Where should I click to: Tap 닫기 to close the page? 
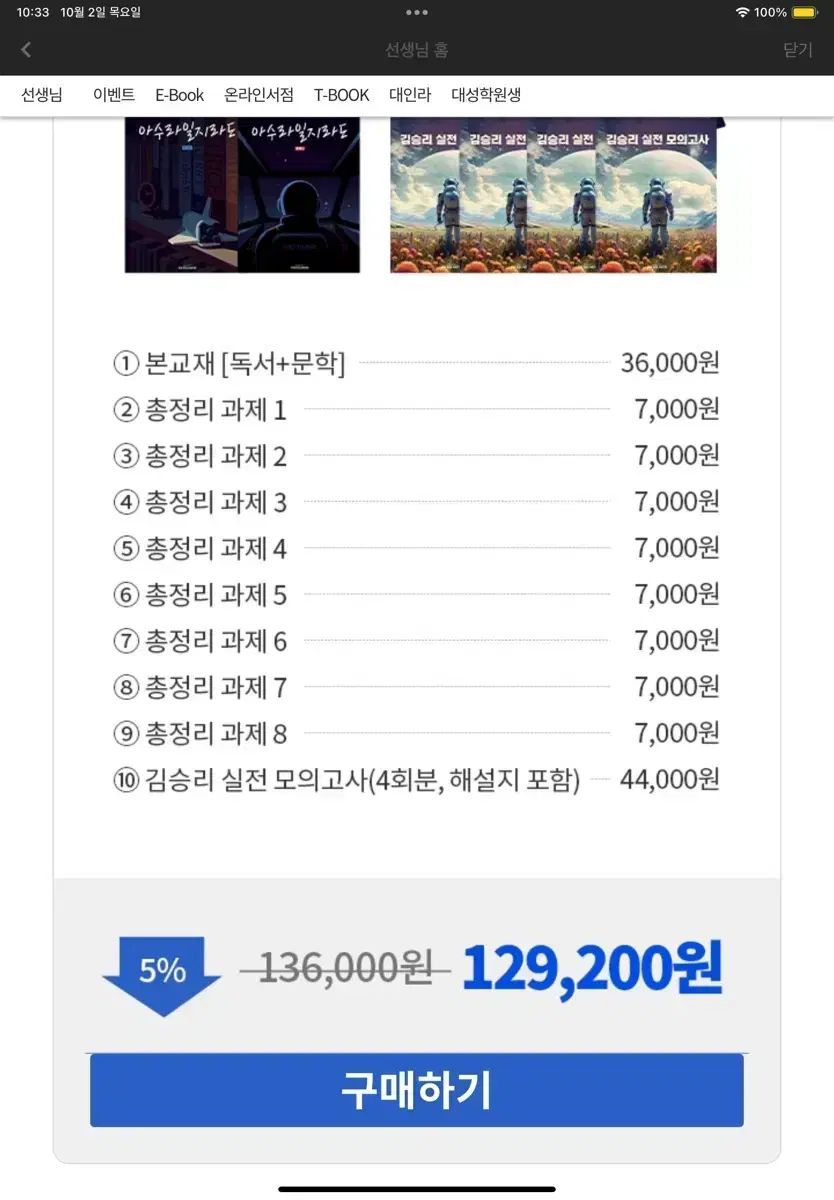[x=797, y=50]
